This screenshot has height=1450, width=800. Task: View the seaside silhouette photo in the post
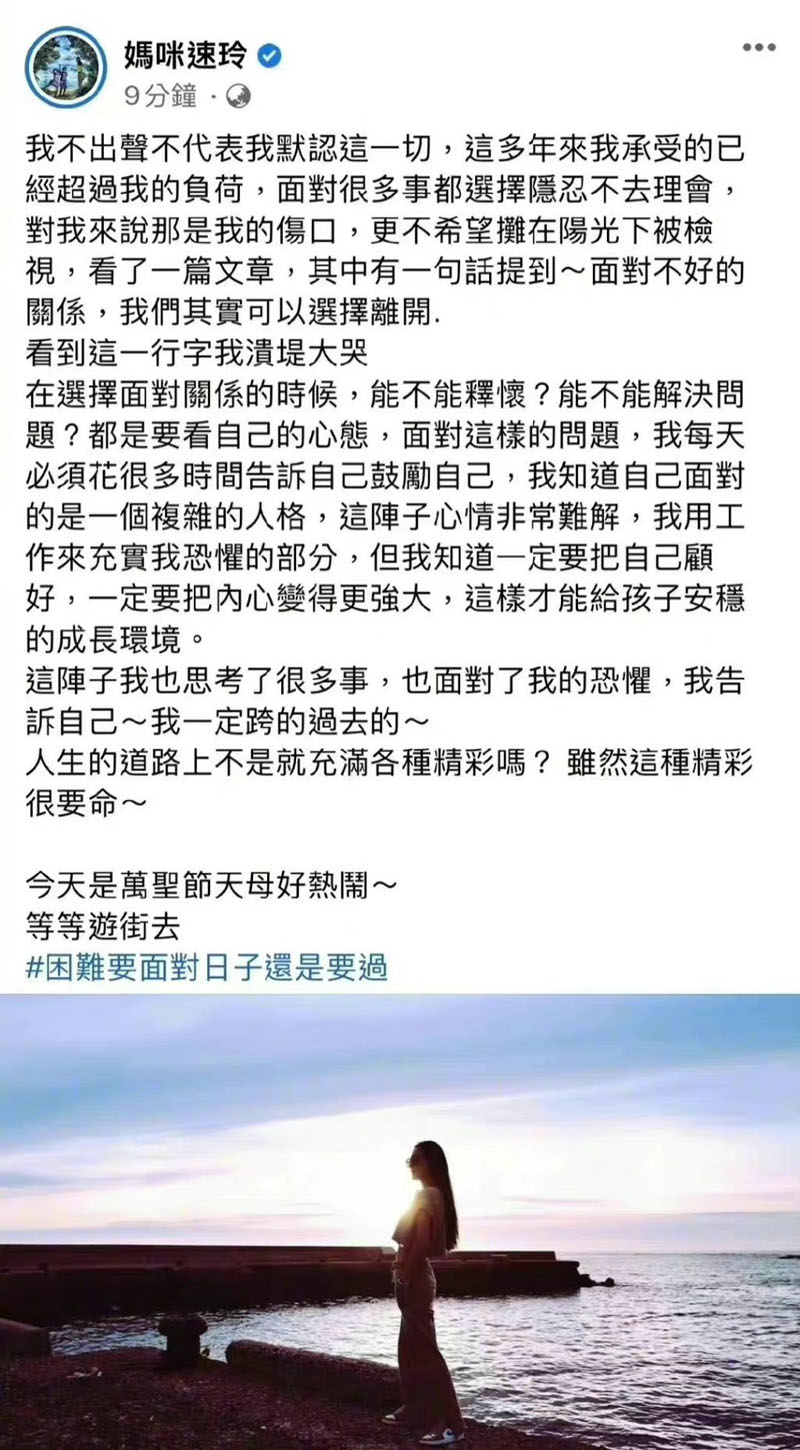tap(400, 1220)
